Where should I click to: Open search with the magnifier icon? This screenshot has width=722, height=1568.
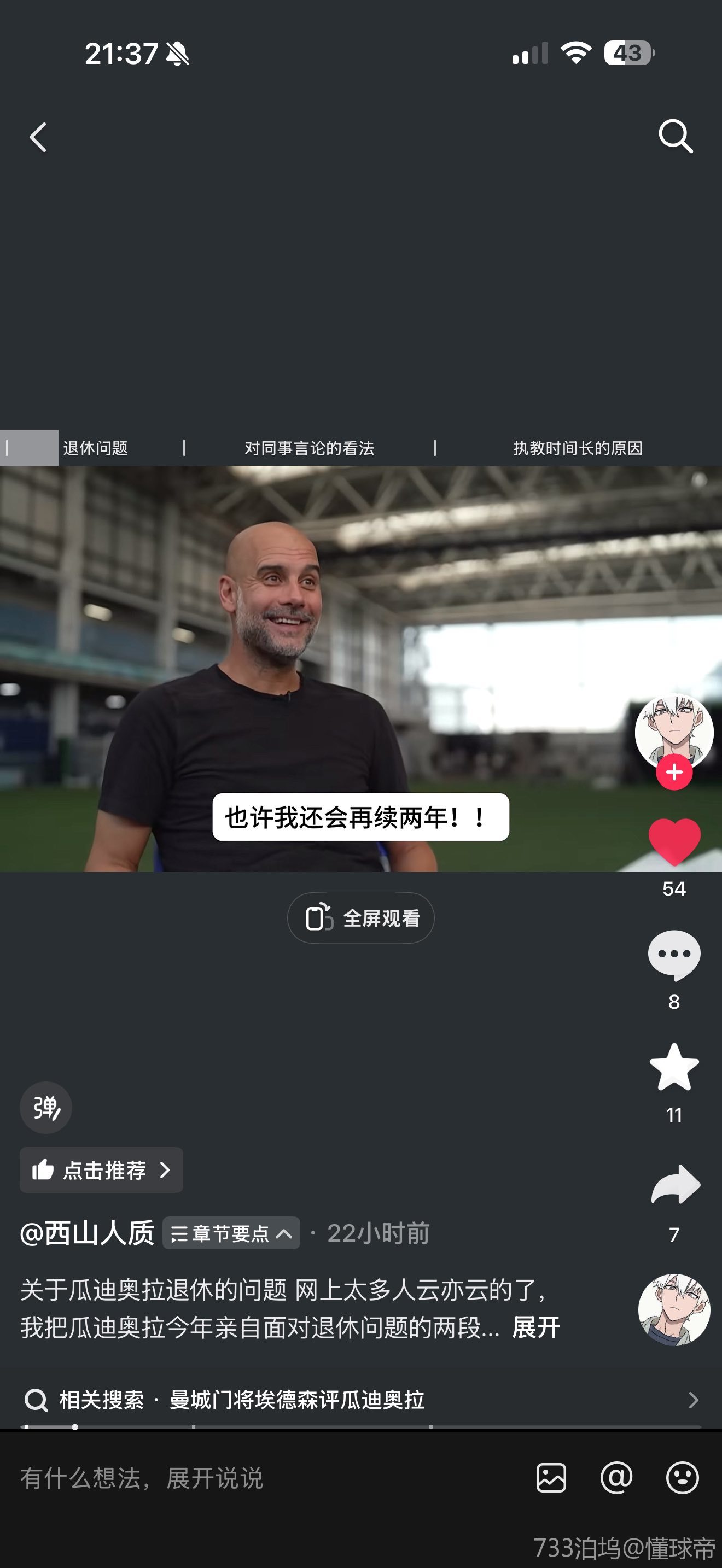tap(675, 136)
